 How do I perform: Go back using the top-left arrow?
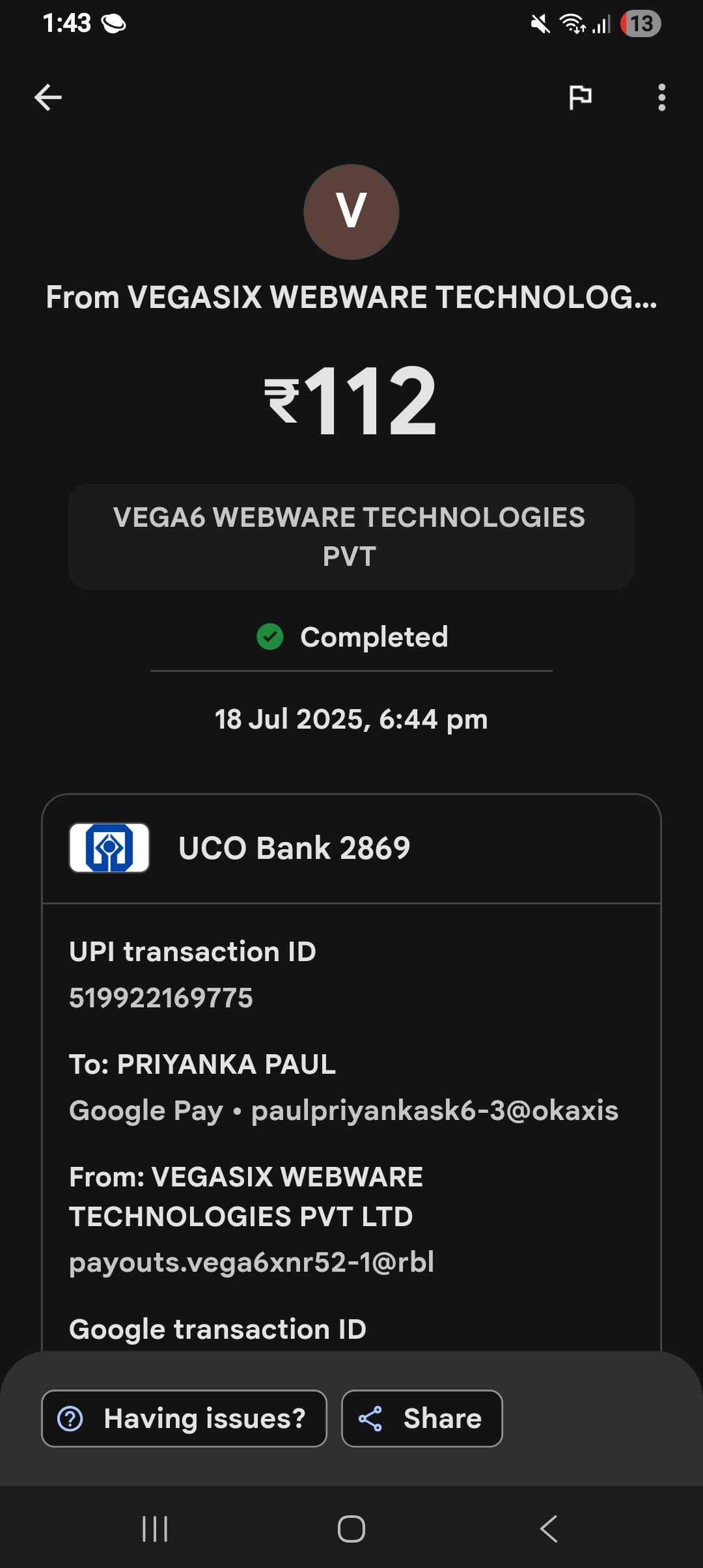pyautogui.click(x=48, y=98)
